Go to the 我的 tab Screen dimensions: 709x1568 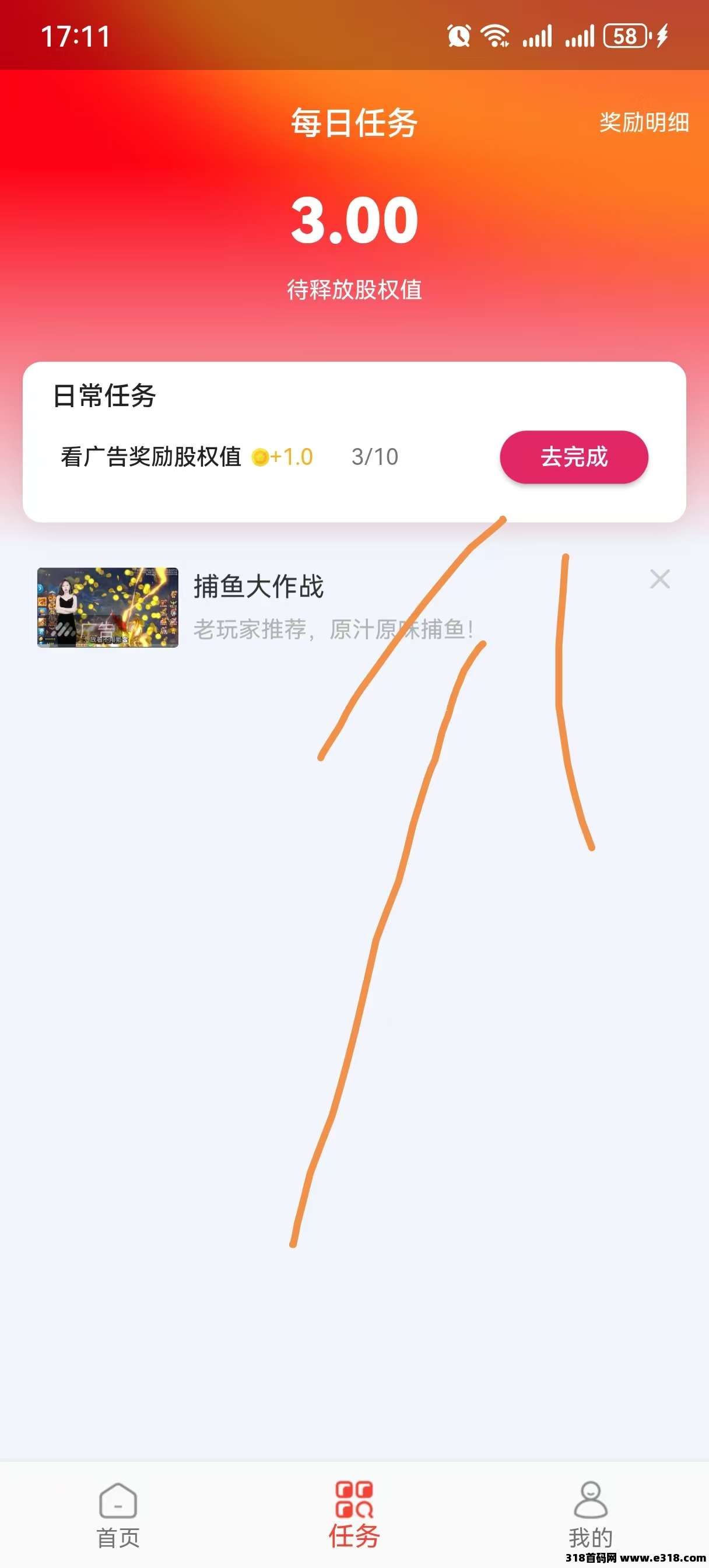point(590,1515)
